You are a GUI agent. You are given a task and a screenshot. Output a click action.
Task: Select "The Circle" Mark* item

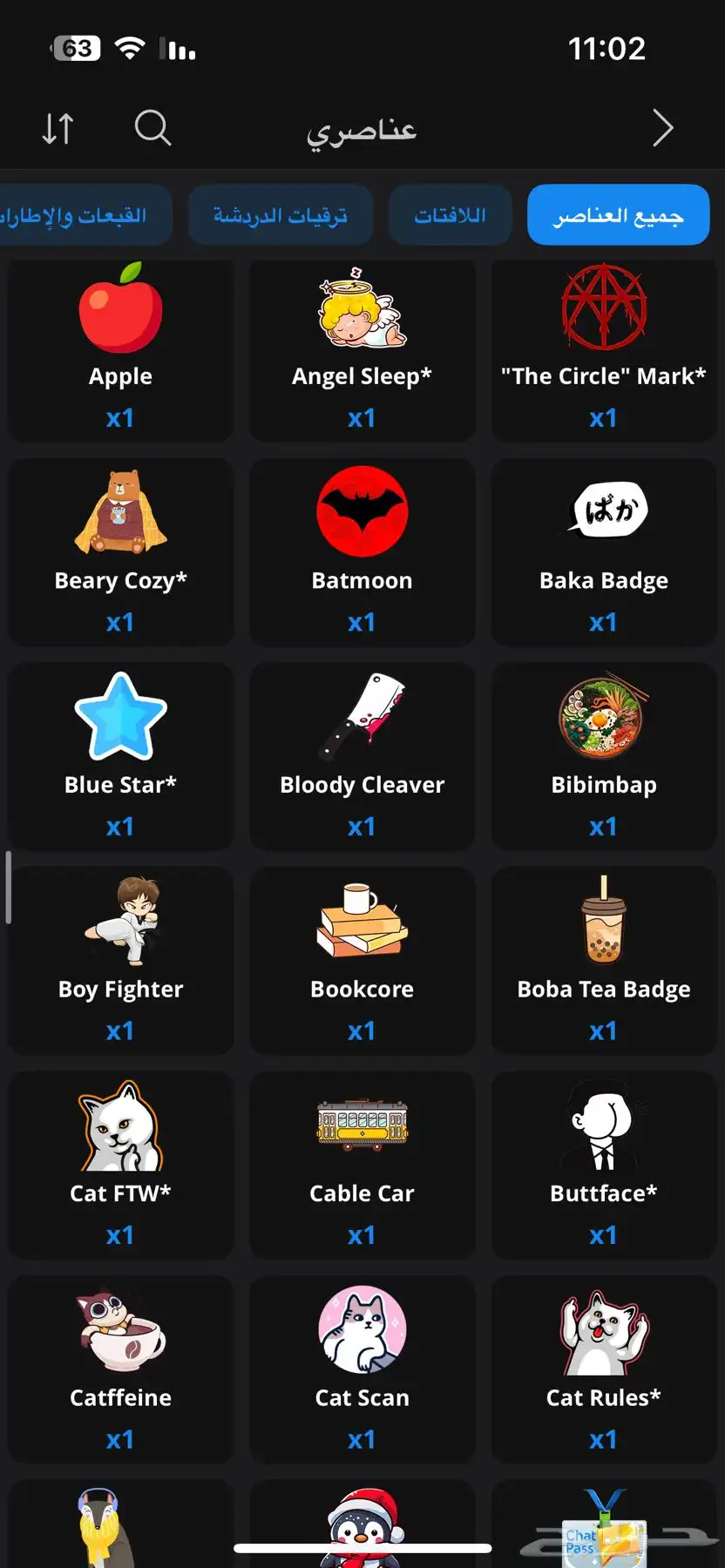tap(603, 348)
